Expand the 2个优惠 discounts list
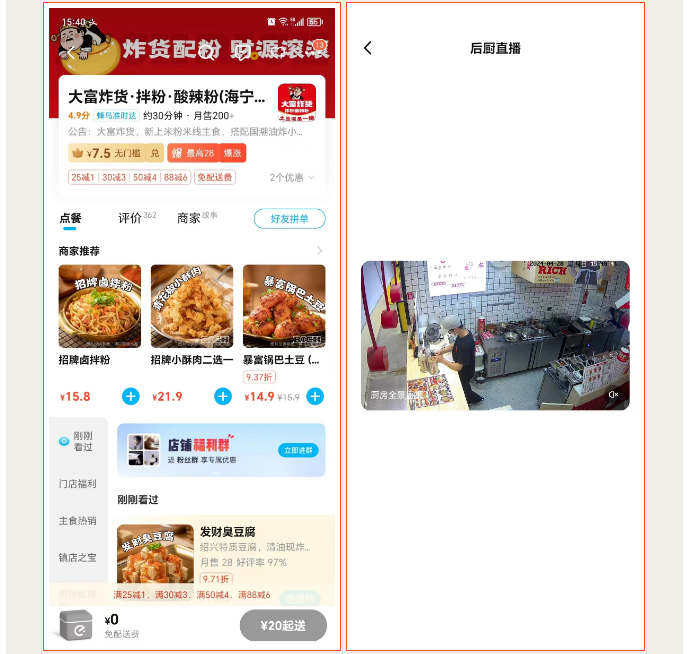This screenshot has height=654, width=690. click(292, 177)
